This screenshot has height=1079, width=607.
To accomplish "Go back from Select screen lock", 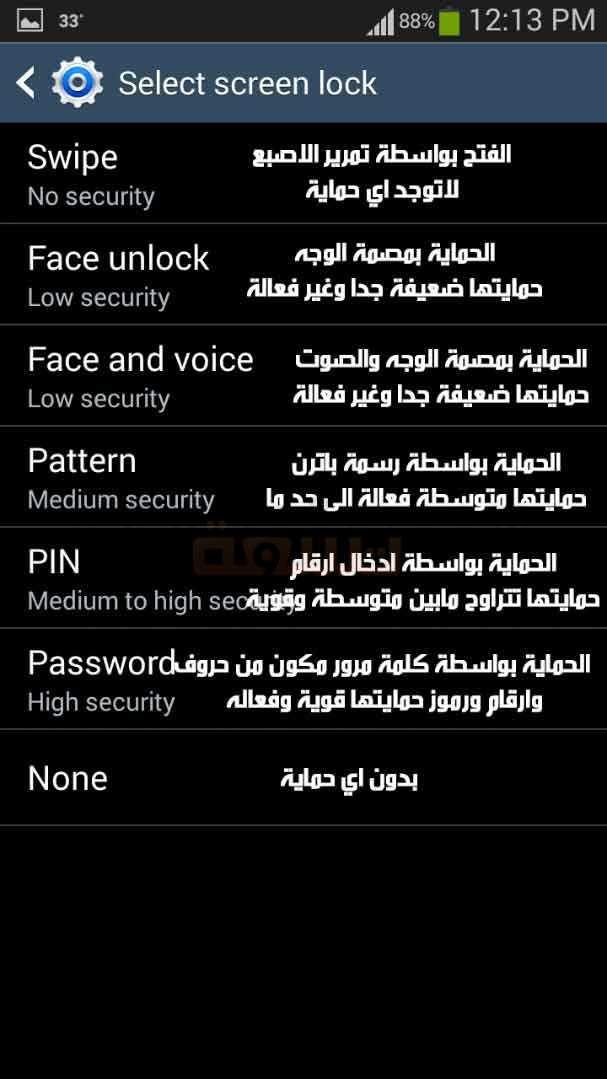I will pyautogui.click(x=26, y=83).
